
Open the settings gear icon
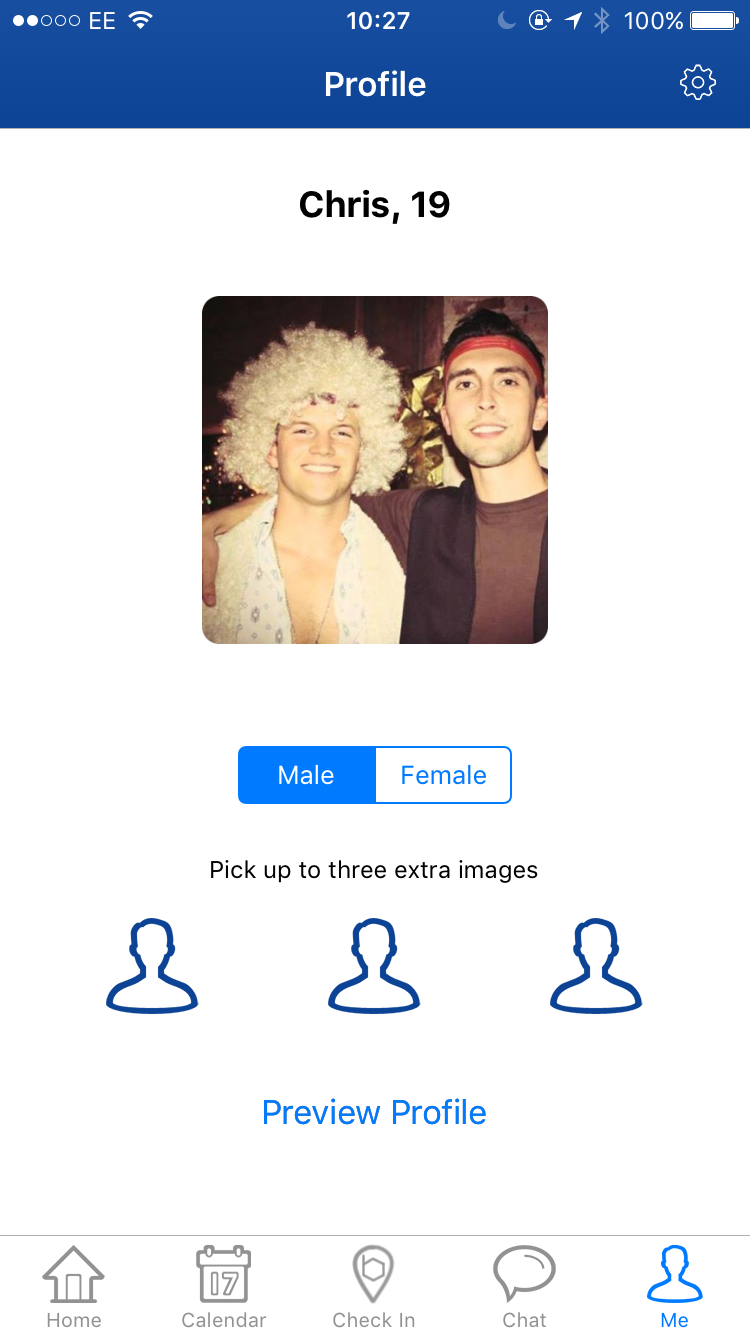point(698,83)
